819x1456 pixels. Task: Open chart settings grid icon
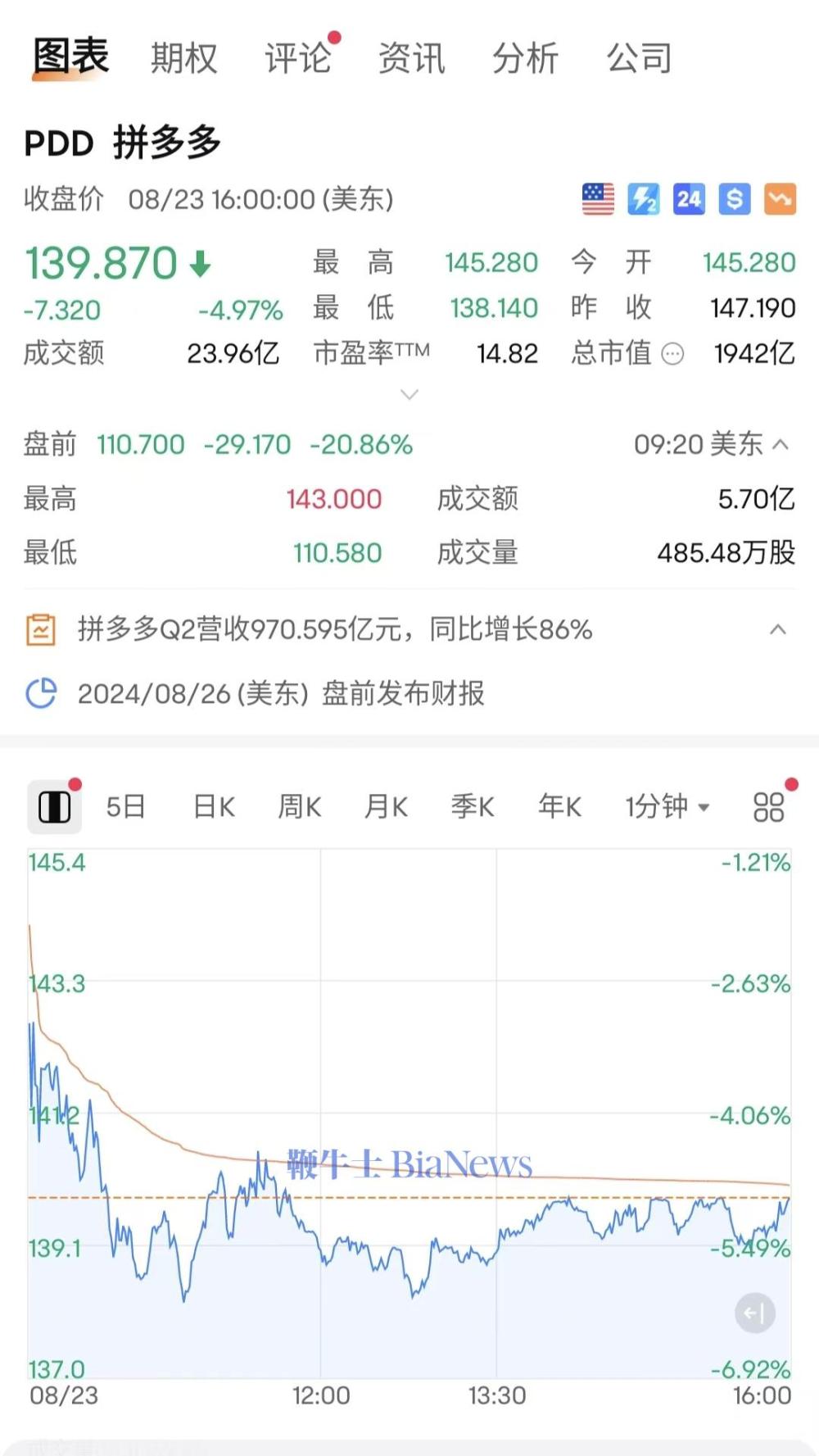coord(769,807)
